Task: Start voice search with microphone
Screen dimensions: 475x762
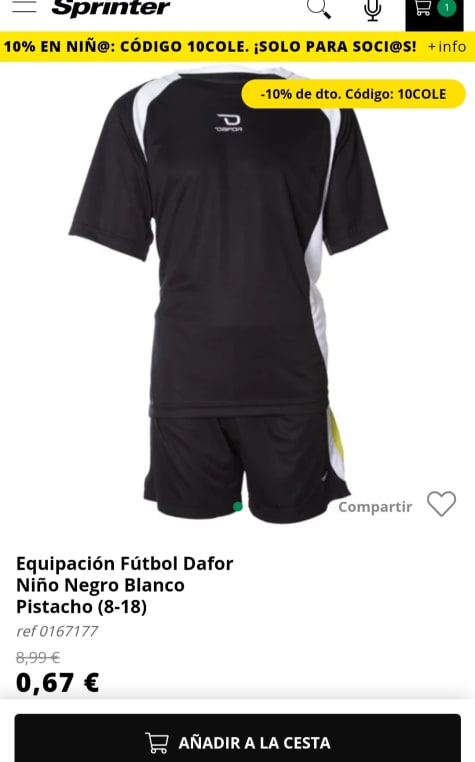Action: pyautogui.click(x=372, y=10)
